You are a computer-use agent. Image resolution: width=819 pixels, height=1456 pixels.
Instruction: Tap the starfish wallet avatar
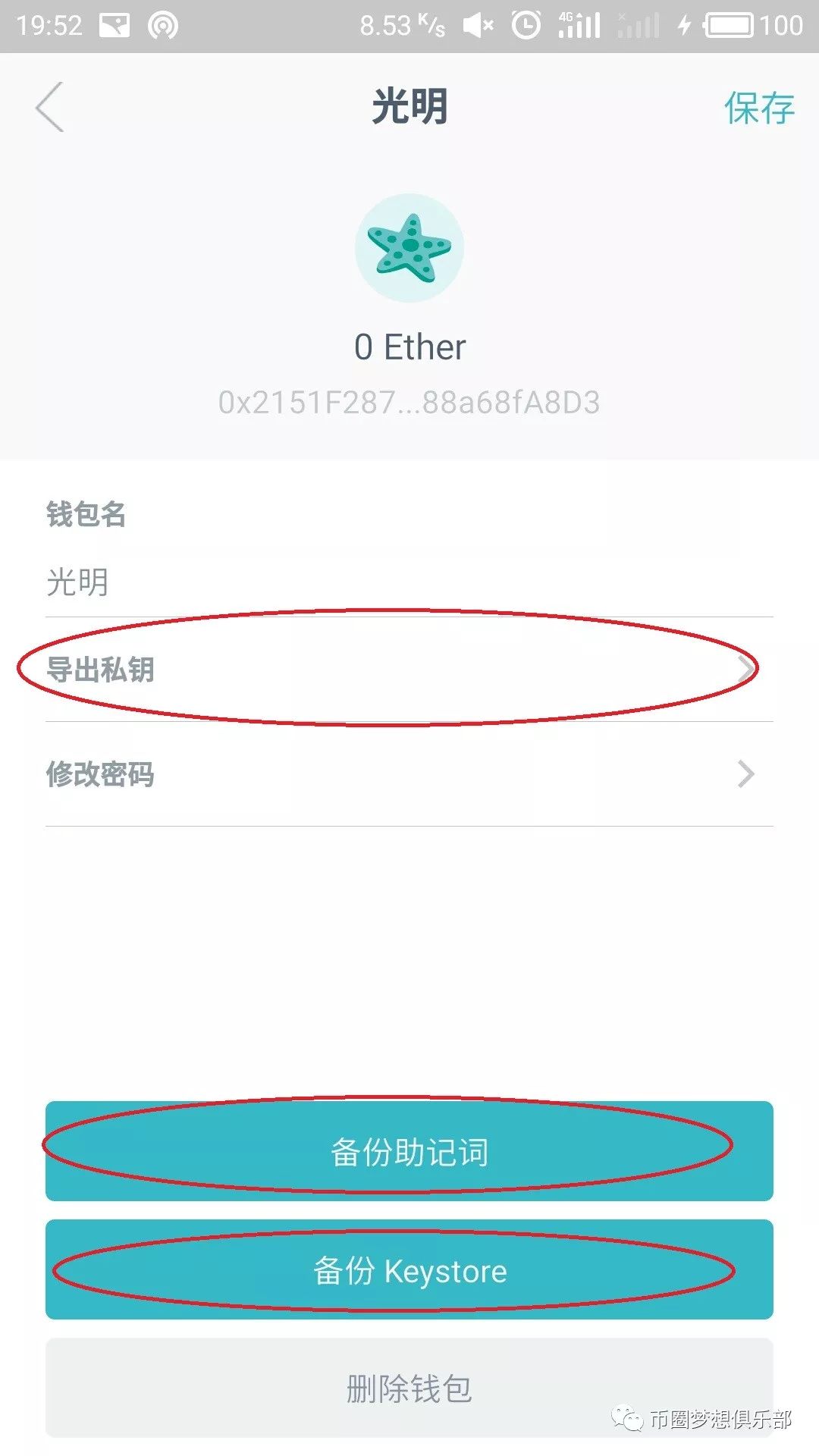click(409, 248)
